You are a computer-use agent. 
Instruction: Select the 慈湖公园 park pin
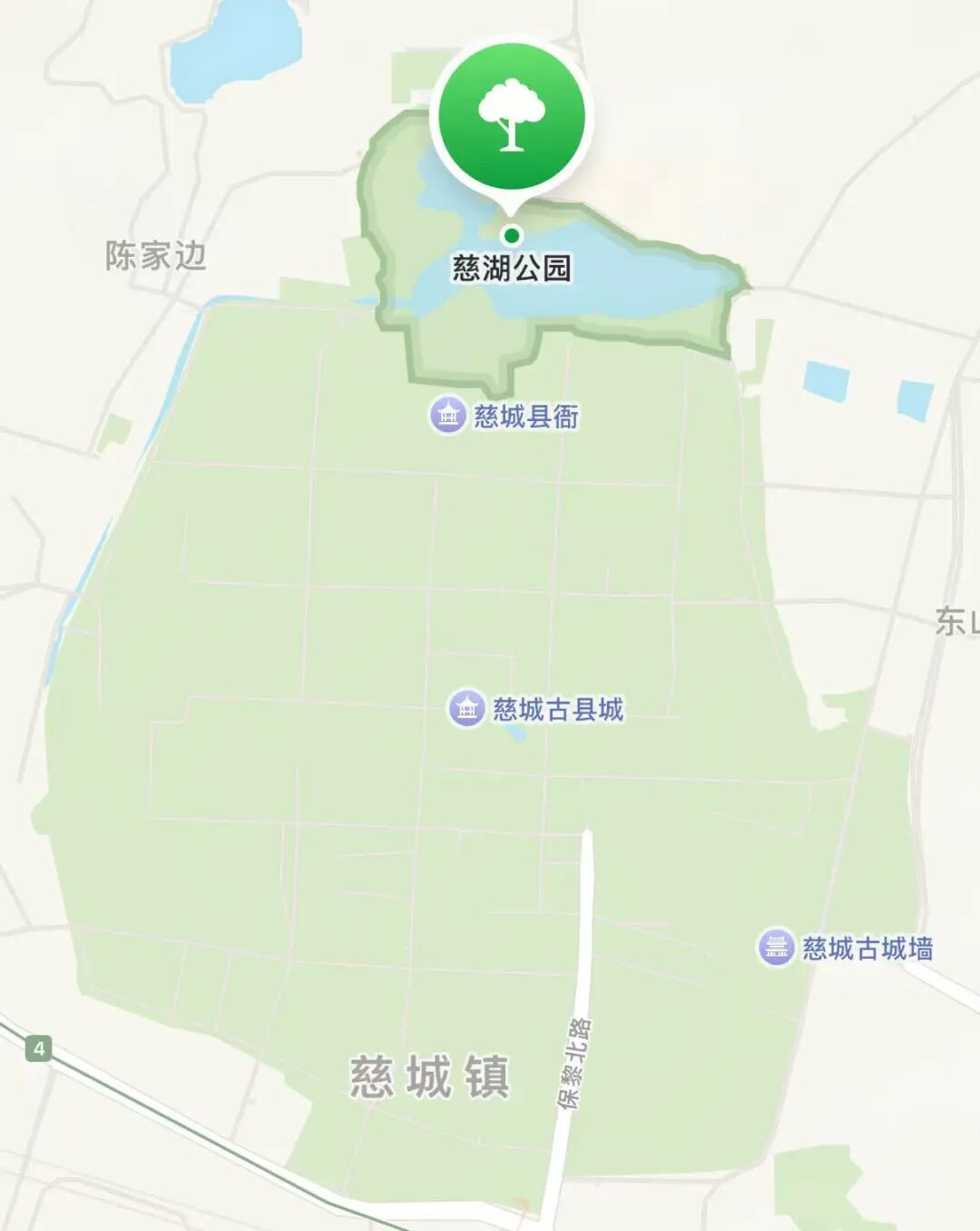tap(512, 120)
